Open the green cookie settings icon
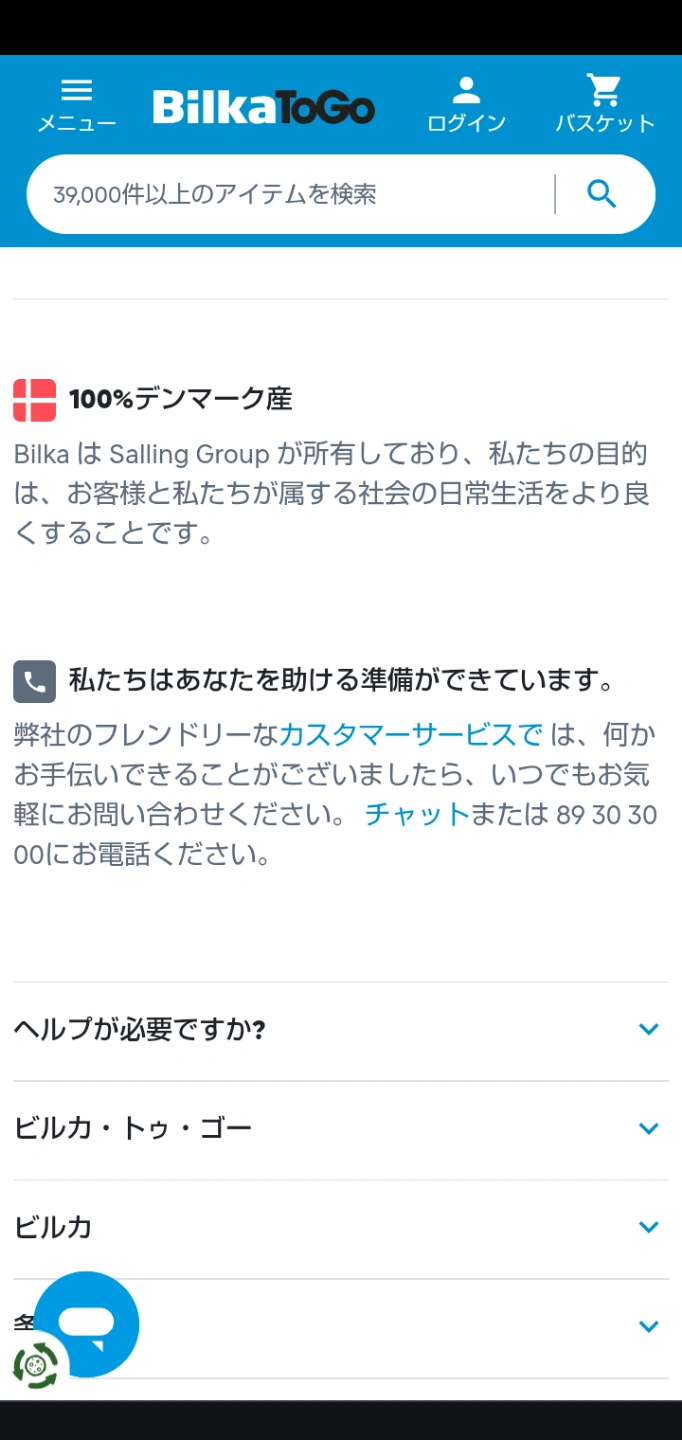The width and height of the screenshot is (682, 1440). pos(35,1365)
